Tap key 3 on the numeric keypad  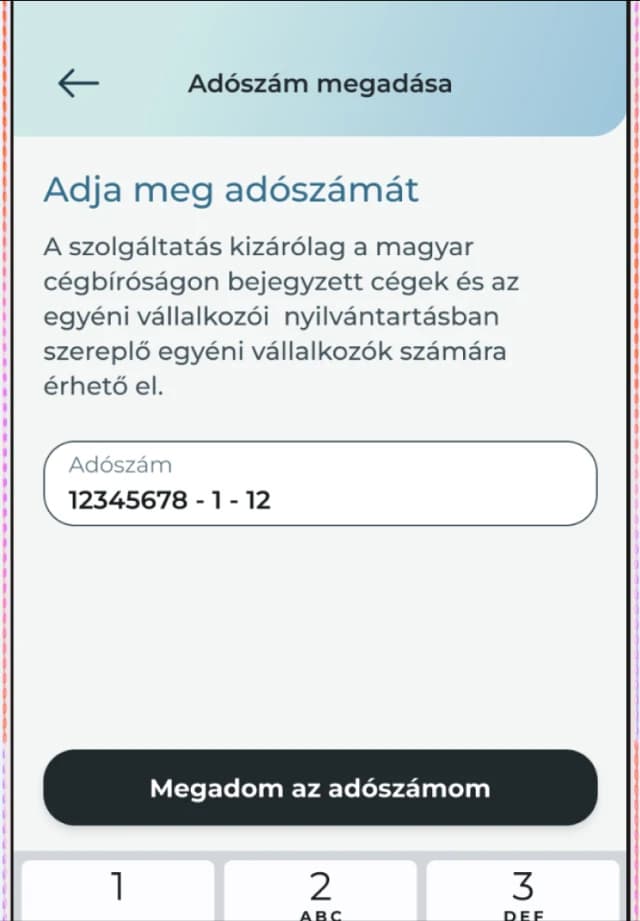coord(523,890)
